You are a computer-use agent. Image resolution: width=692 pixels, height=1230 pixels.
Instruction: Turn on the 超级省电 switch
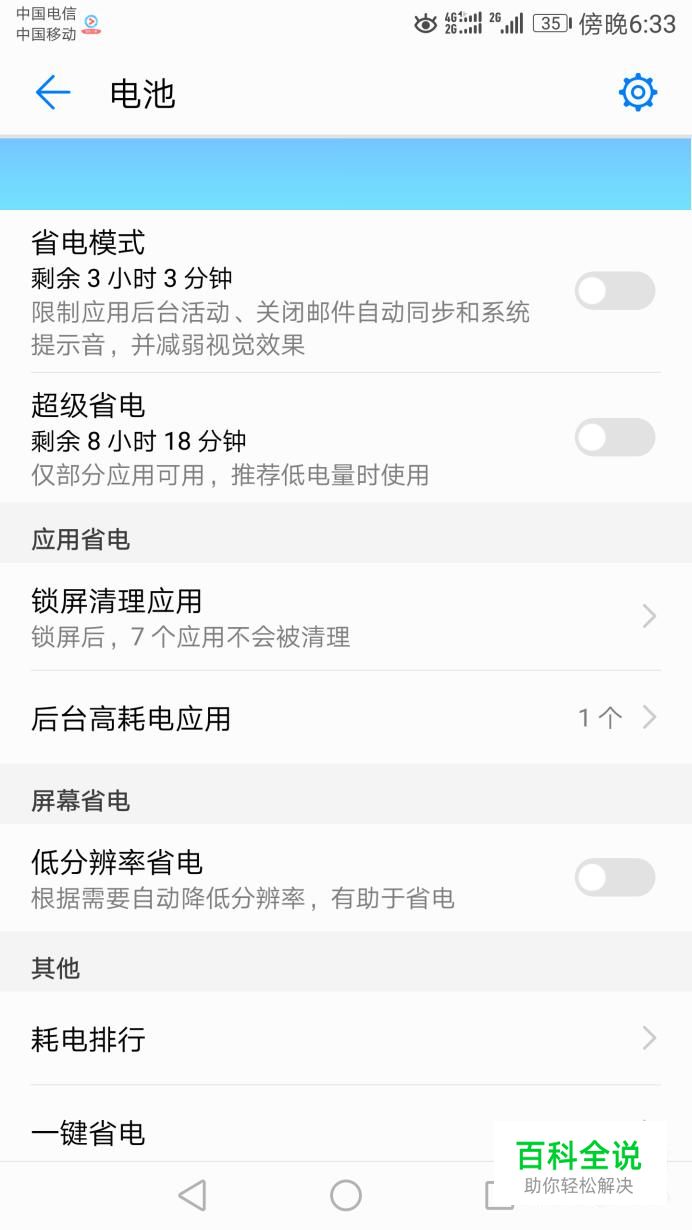615,437
